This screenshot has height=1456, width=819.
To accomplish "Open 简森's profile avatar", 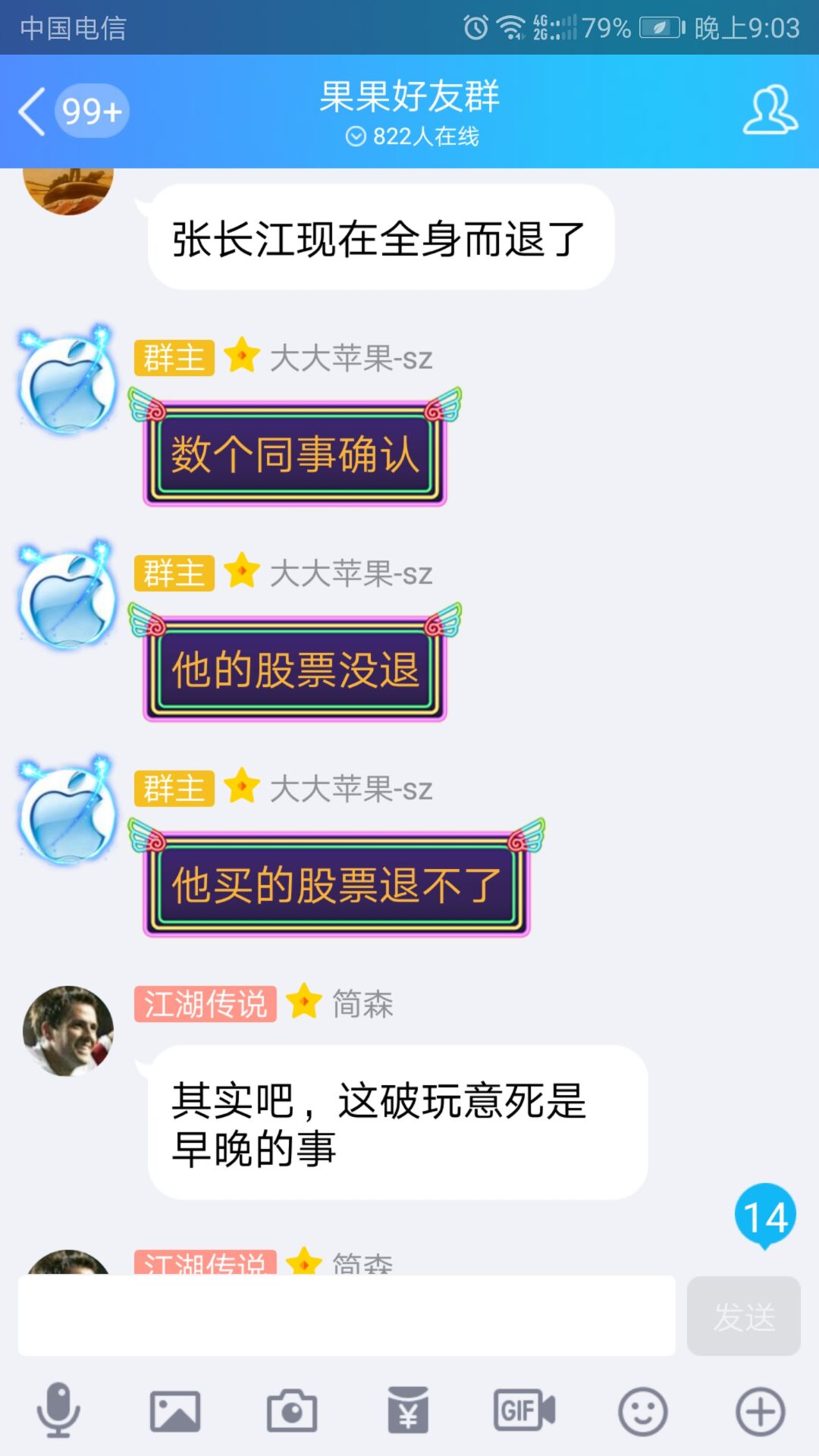I will tap(68, 1031).
